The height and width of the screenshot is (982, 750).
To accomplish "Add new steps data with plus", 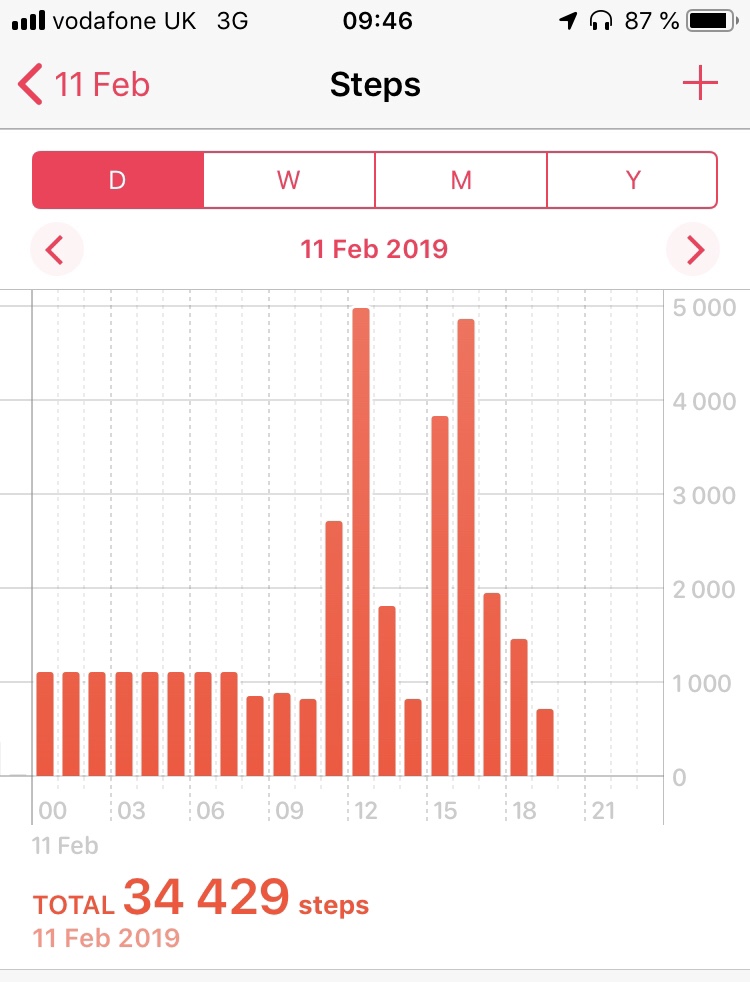I will point(700,84).
